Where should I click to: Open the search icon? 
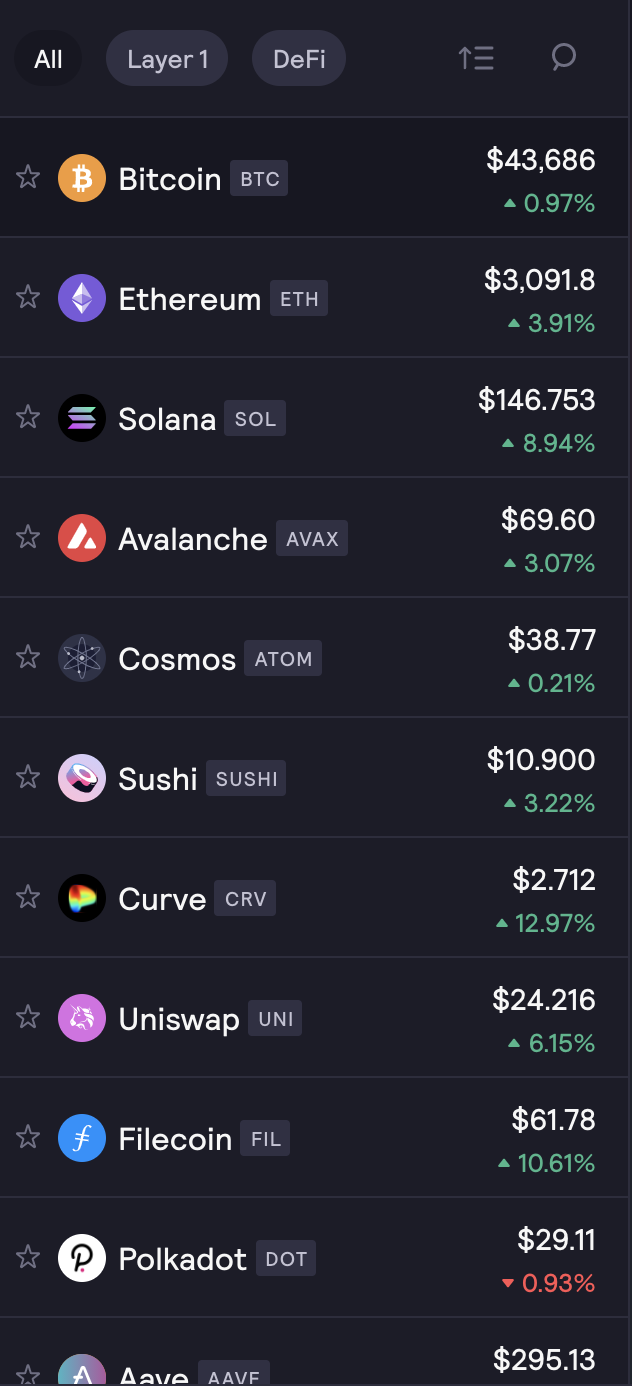click(564, 58)
